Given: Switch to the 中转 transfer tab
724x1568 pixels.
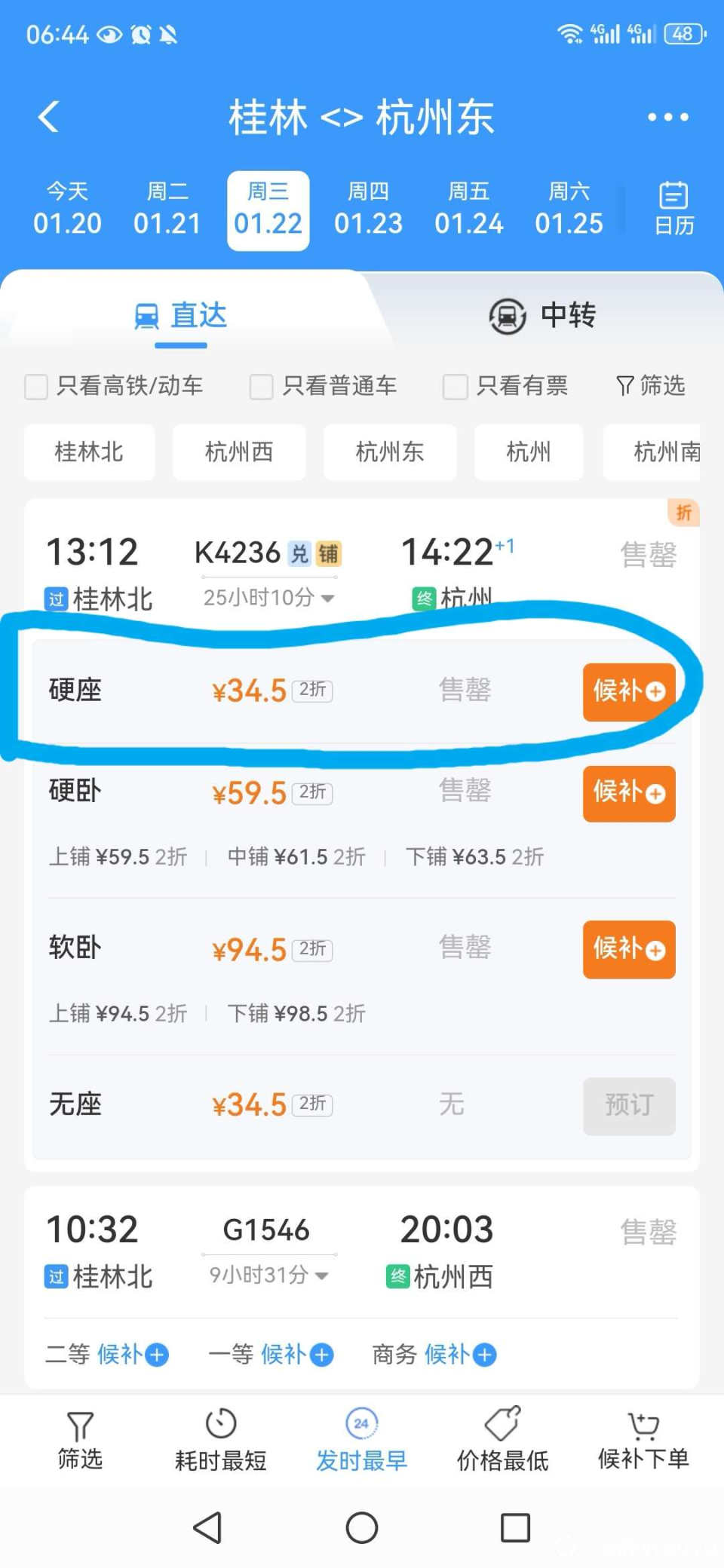Looking at the screenshot, I should tap(543, 315).
